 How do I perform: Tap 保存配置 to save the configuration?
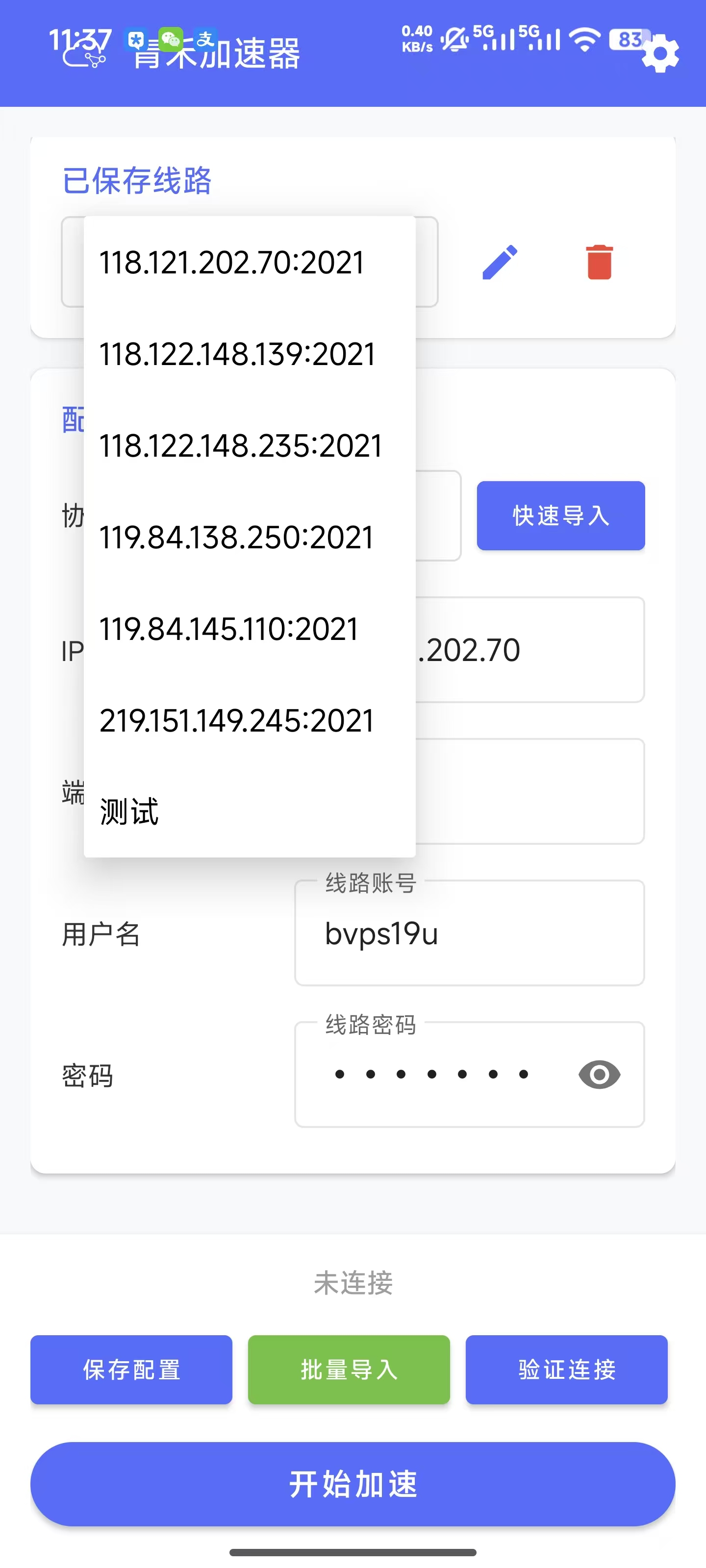131,1370
